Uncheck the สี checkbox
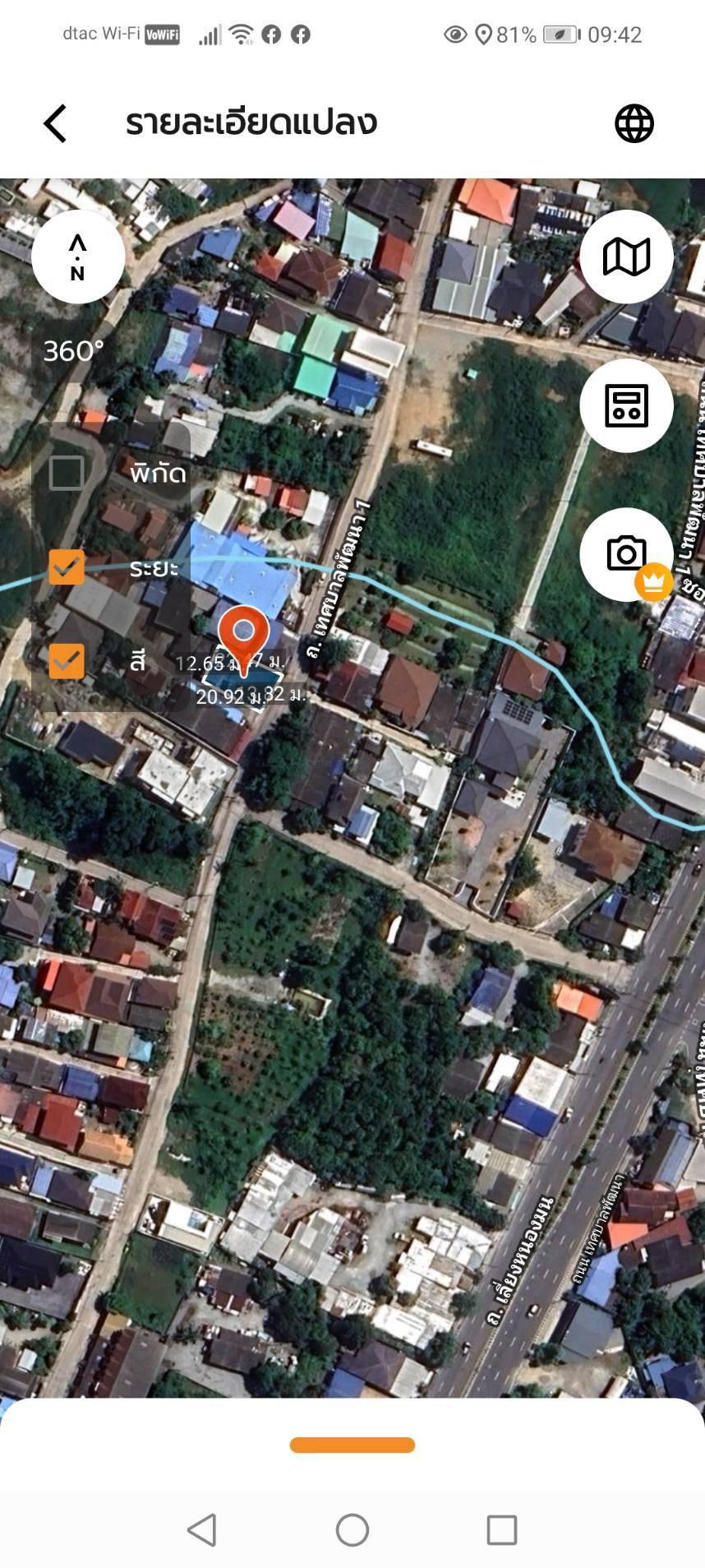 click(x=67, y=660)
